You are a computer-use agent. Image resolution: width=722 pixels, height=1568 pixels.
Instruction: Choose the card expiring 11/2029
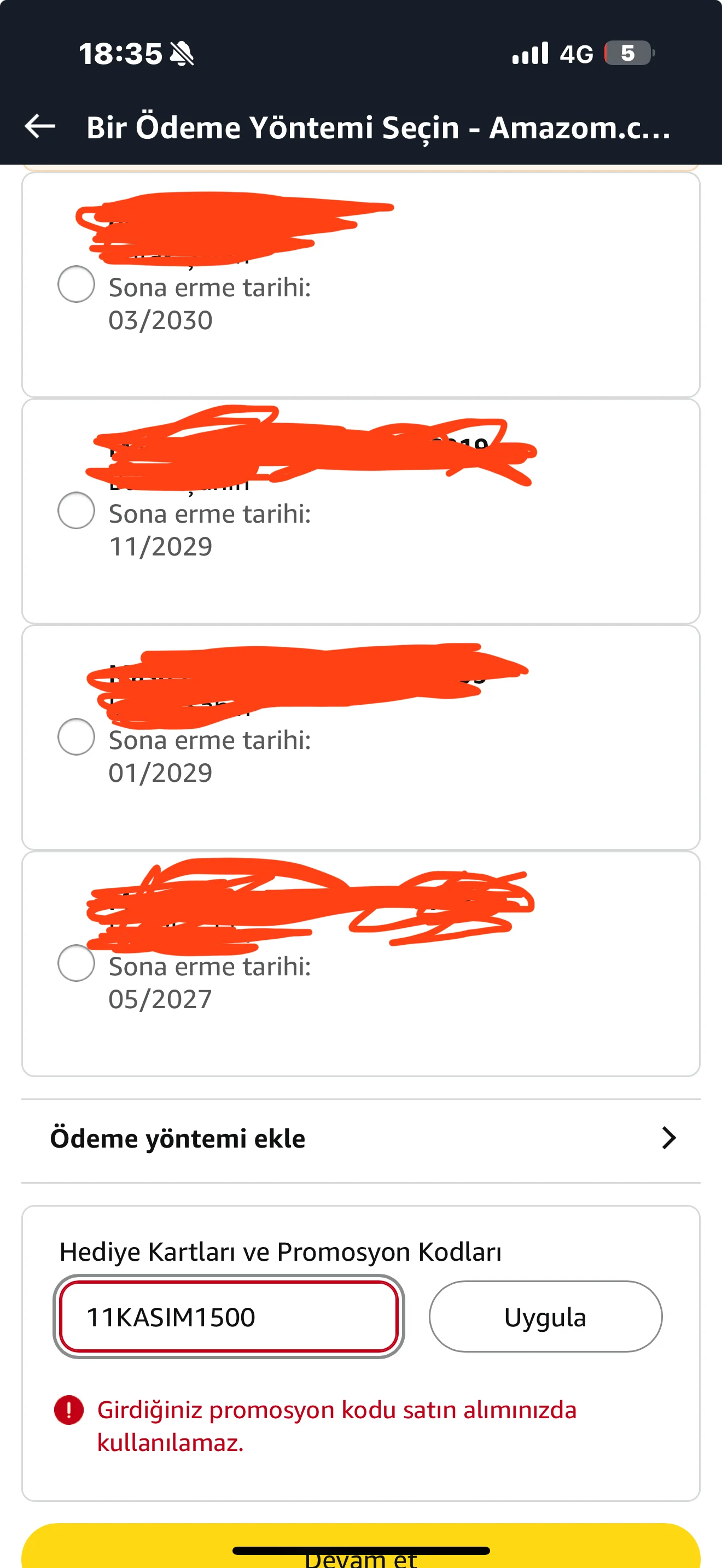[76, 511]
